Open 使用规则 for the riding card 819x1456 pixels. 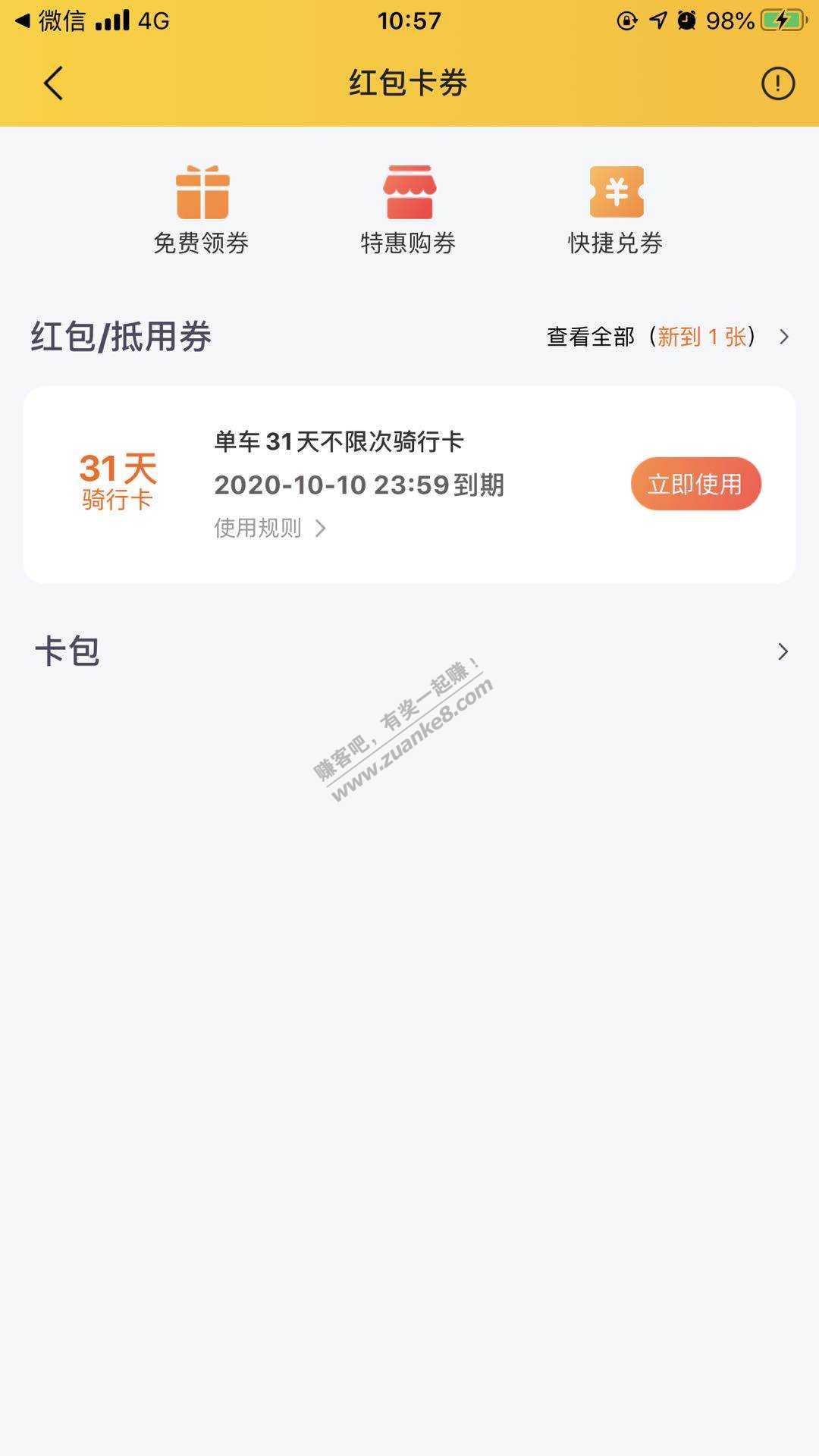click(x=269, y=528)
